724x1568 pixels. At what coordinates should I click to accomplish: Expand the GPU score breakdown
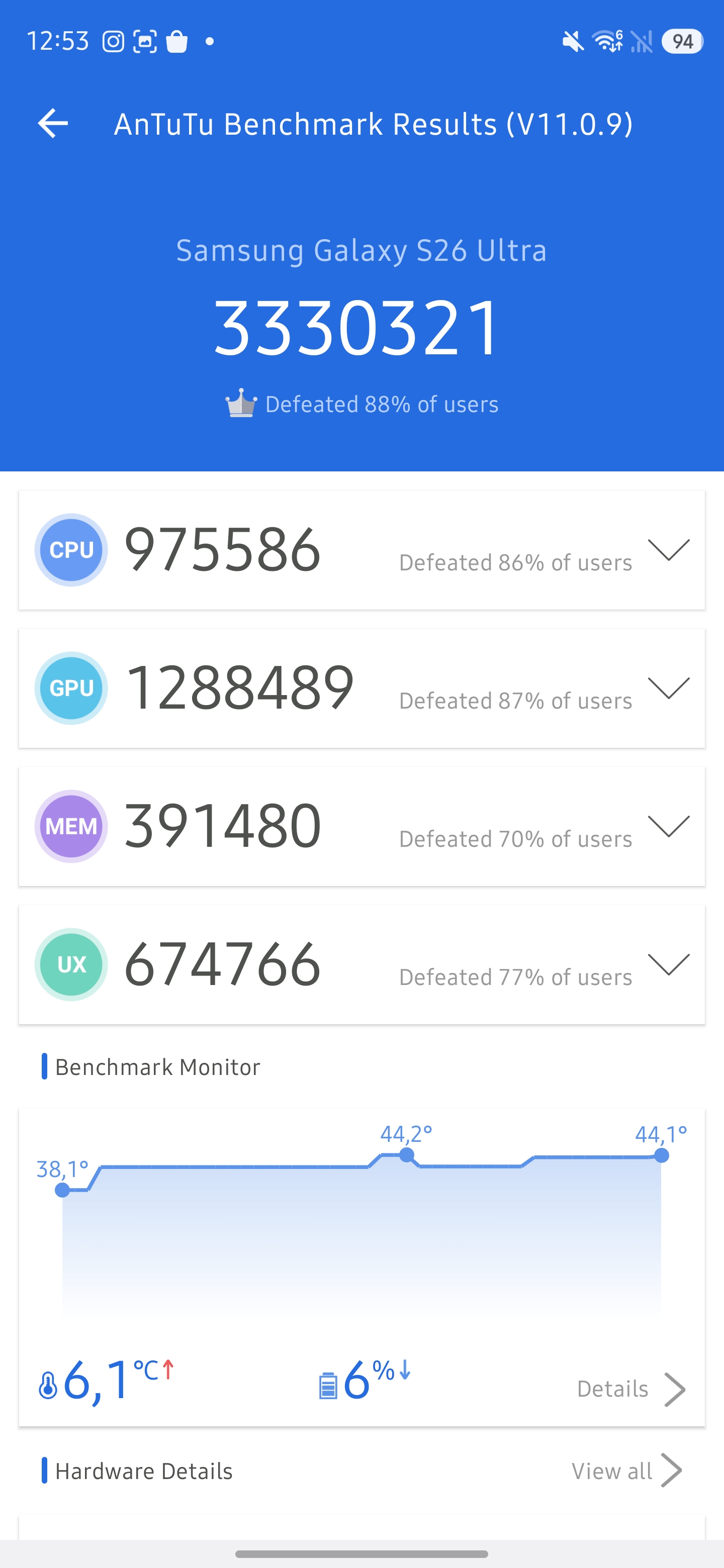click(668, 688)
